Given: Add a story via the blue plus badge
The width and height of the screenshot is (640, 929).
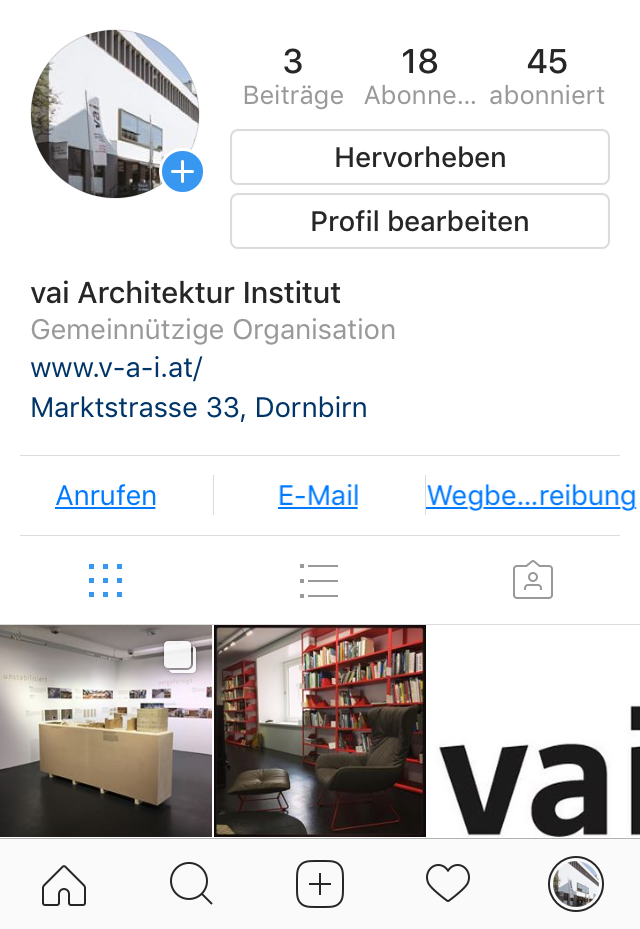Looking at the screenshot, I should point(182,172).
